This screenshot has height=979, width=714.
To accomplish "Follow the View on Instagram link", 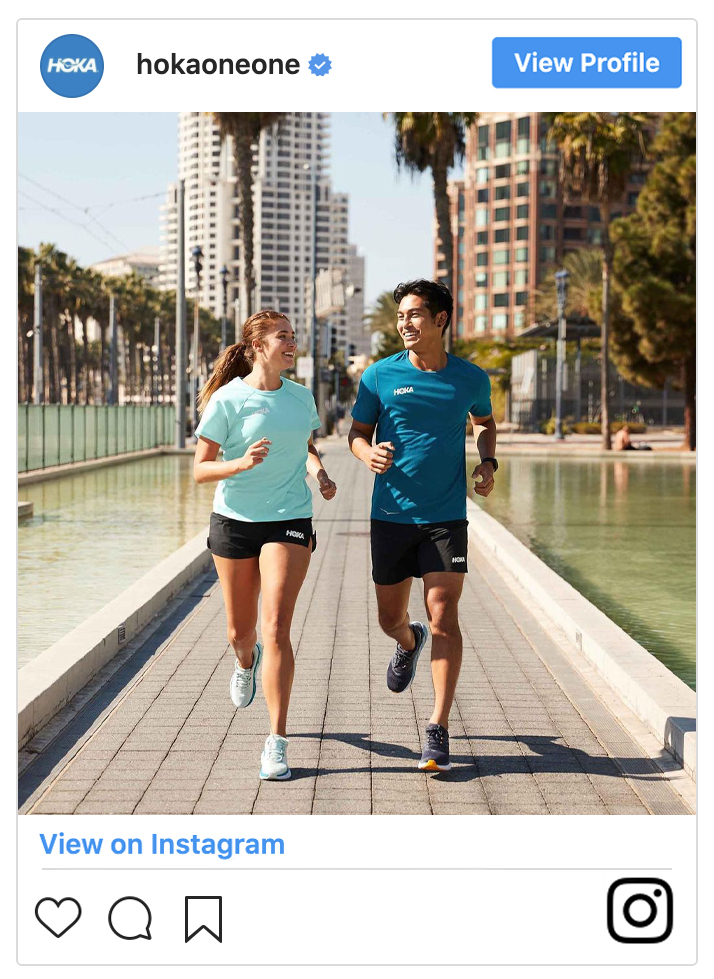I will (x=162, y=844).
